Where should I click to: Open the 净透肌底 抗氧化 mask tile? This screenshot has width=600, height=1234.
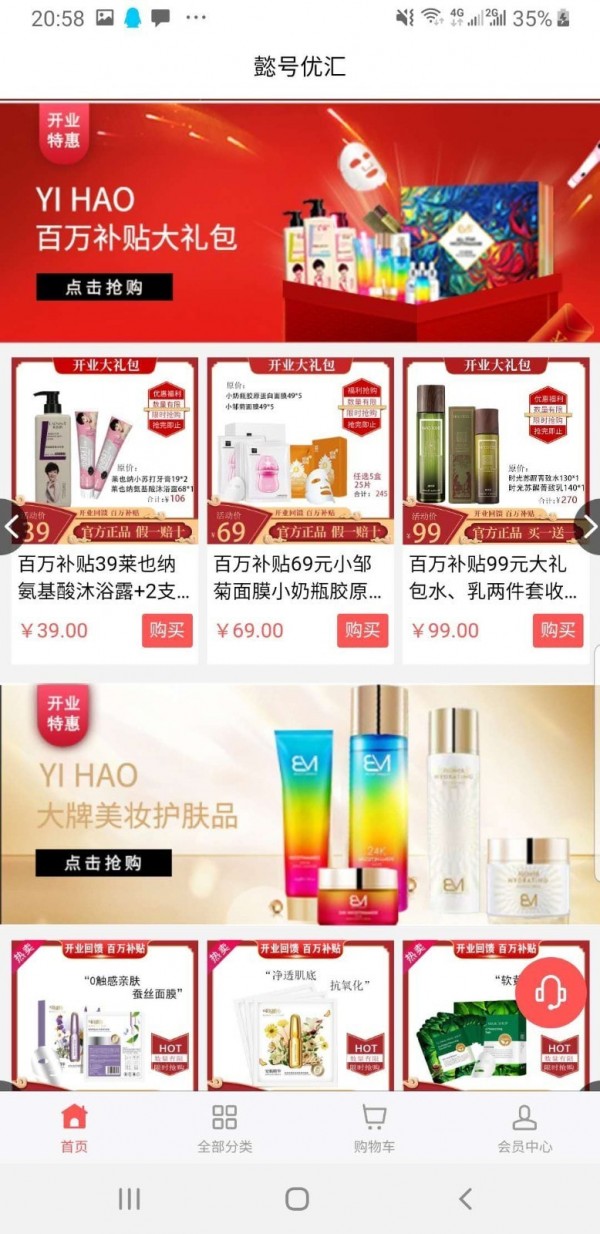point(299,1015)
